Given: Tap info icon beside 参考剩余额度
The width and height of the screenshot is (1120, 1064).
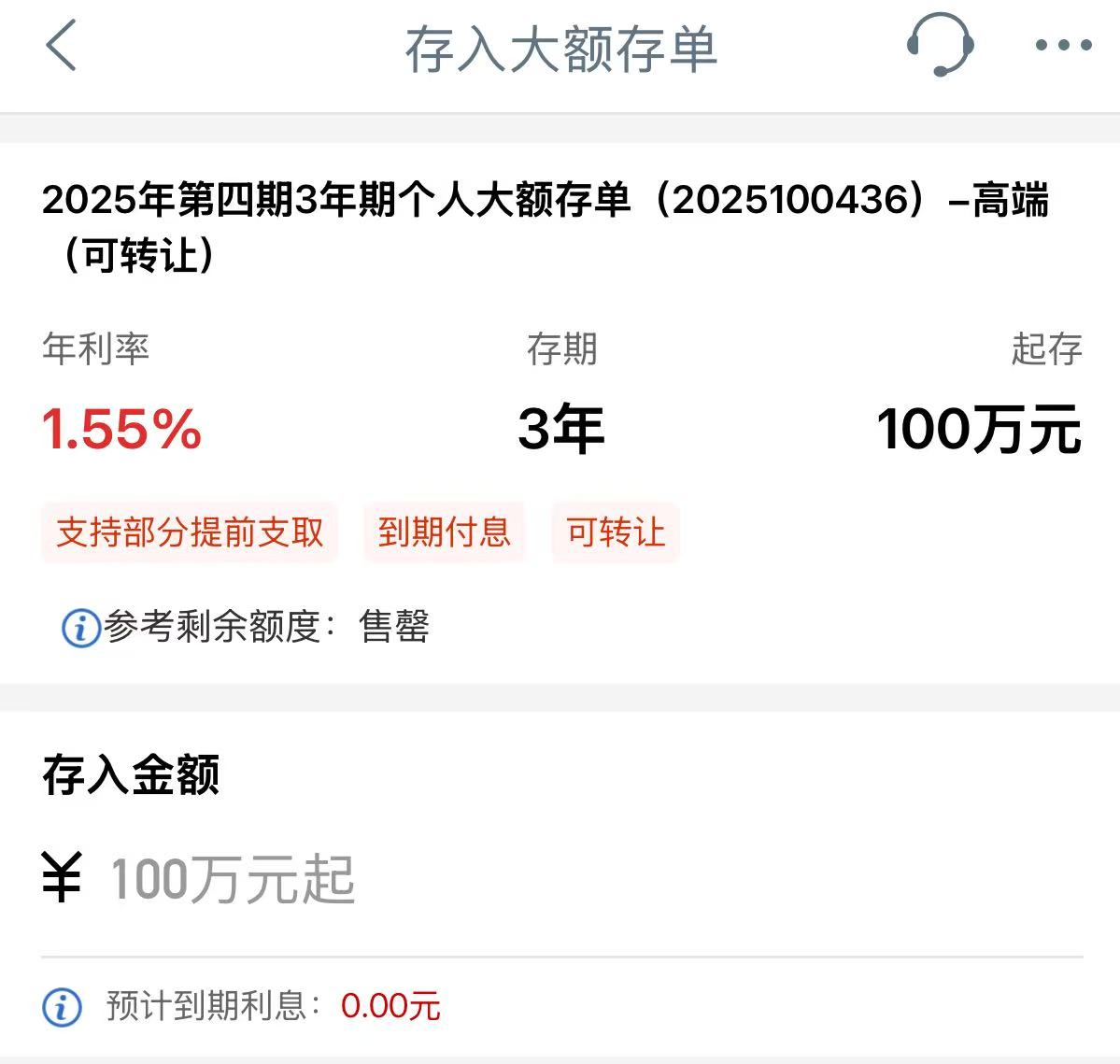Looking at the screenshot, I should pos(80,628).
